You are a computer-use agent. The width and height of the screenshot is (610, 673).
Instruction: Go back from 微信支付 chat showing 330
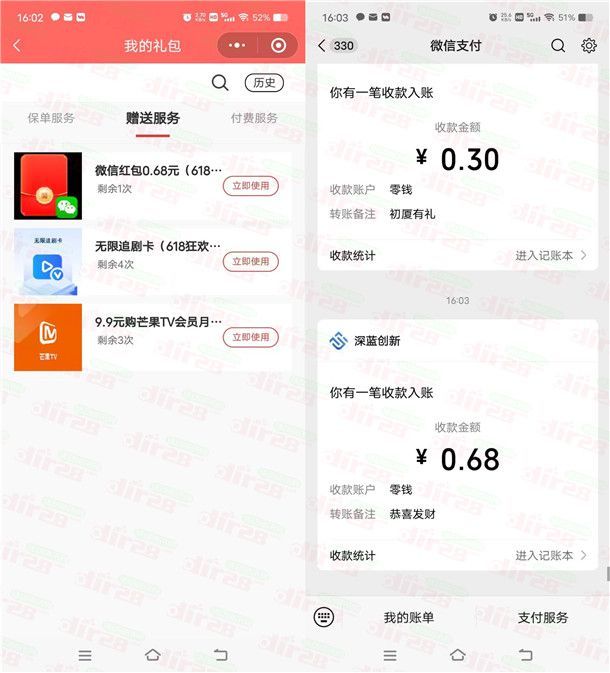[x=322, y=46]
